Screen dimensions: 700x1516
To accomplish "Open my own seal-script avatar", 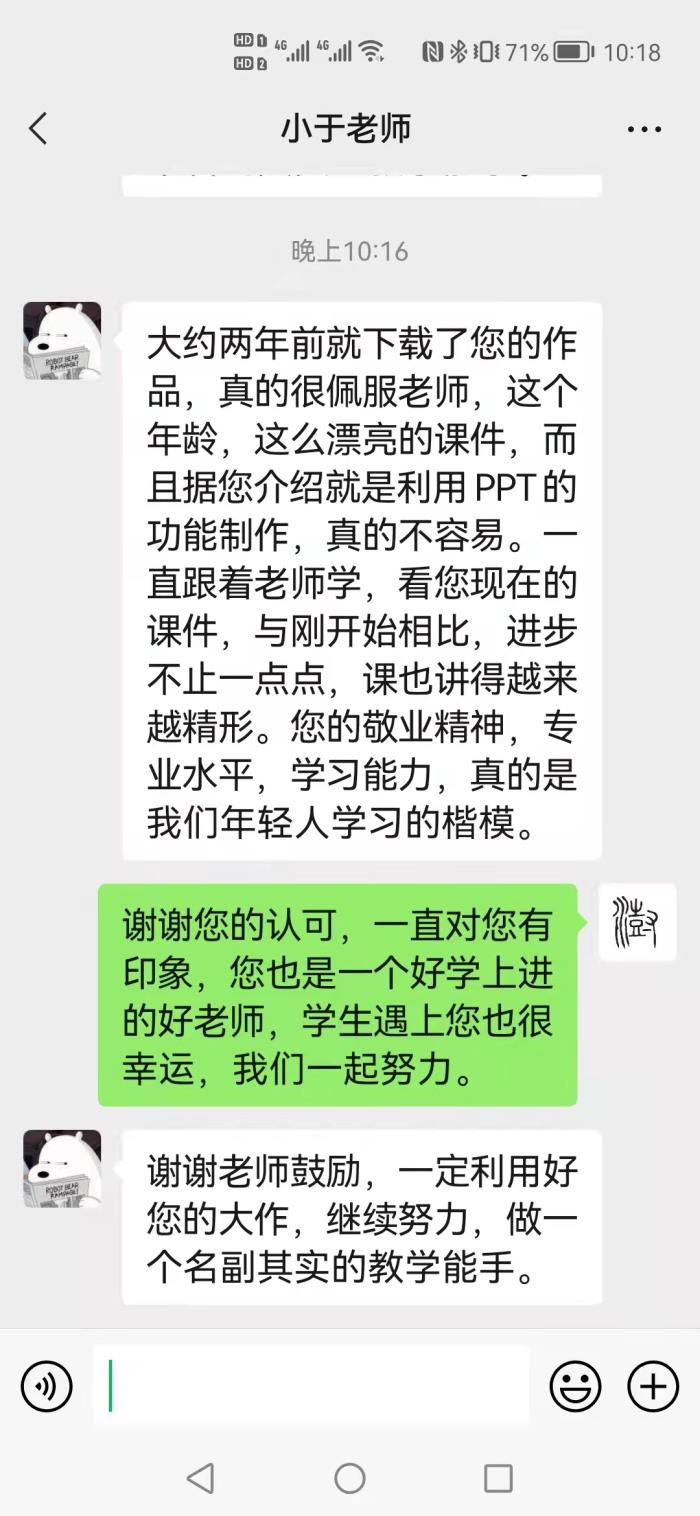I will [637, 923].
